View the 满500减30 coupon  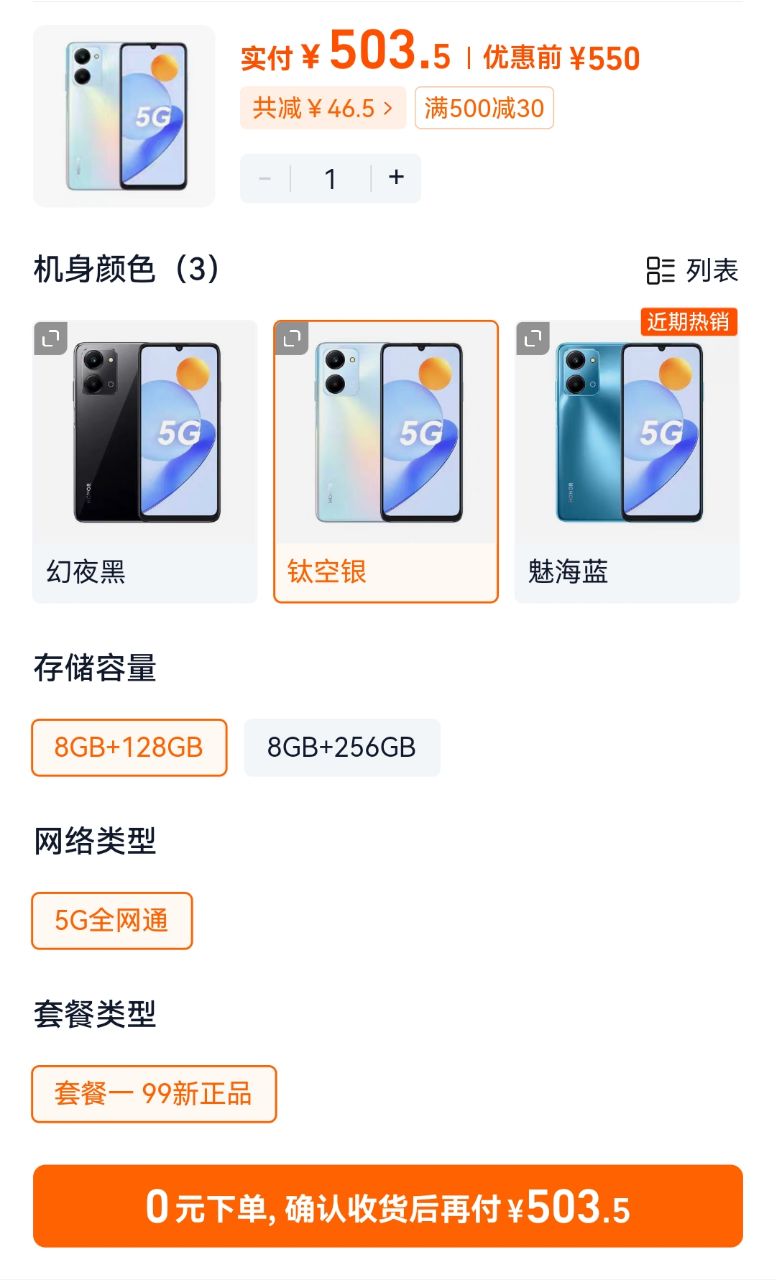pos(484,108)
